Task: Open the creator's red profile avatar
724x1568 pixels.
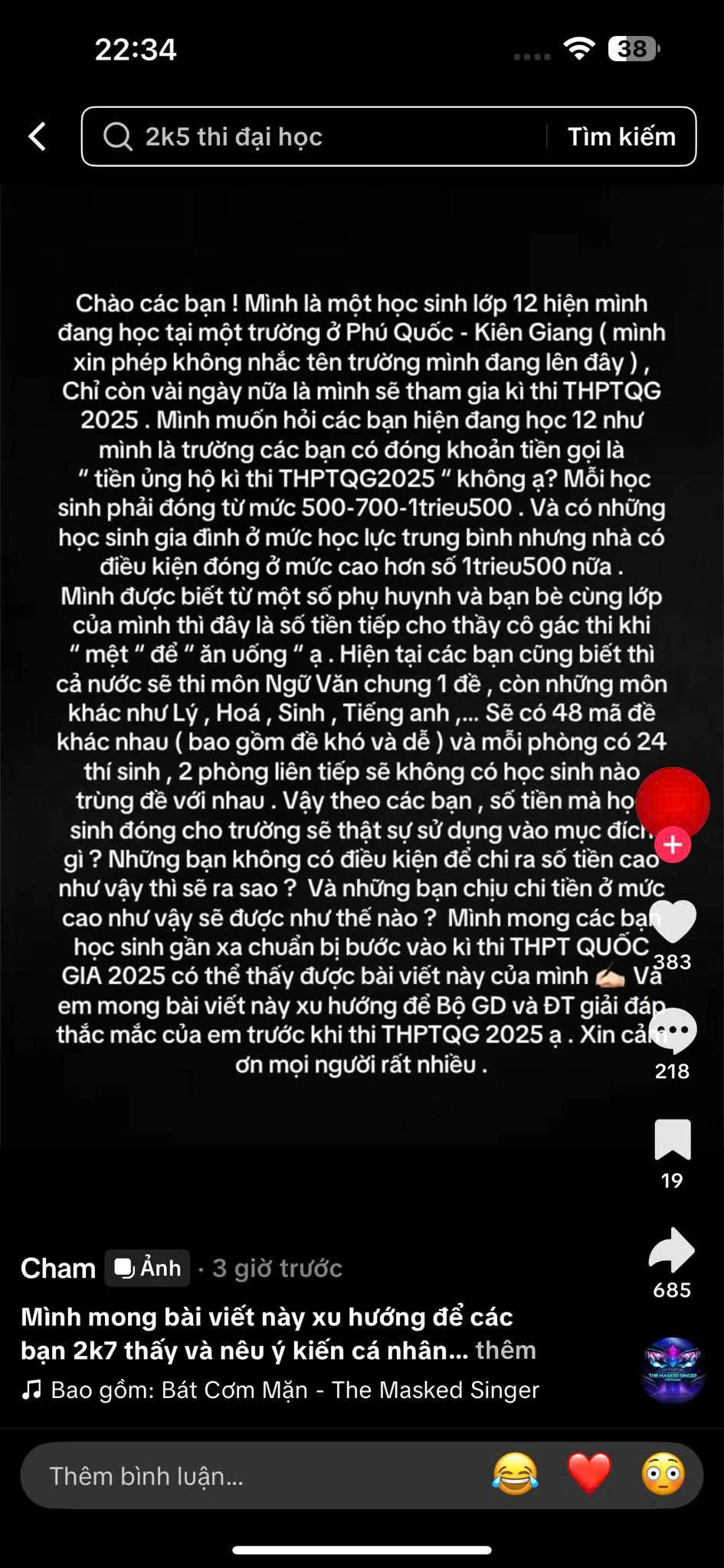Action: (672, 803)
